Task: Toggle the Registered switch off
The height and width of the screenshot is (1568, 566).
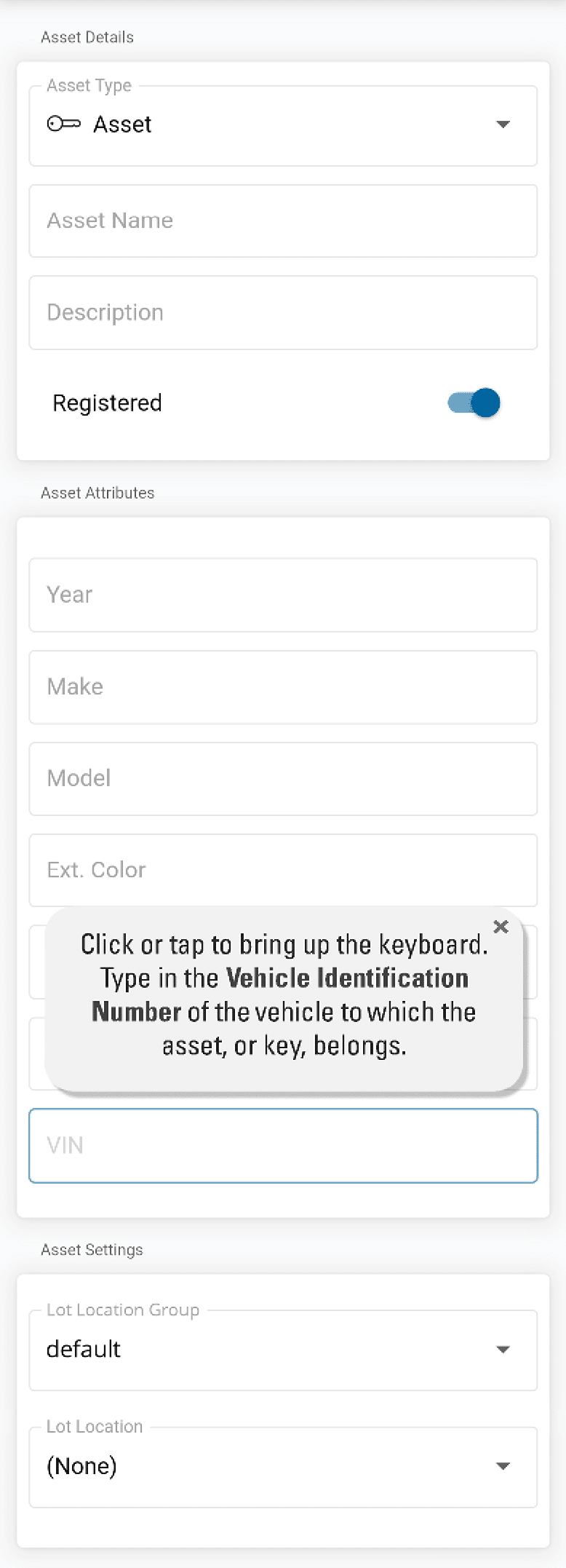Action: [x=474, y=403]
